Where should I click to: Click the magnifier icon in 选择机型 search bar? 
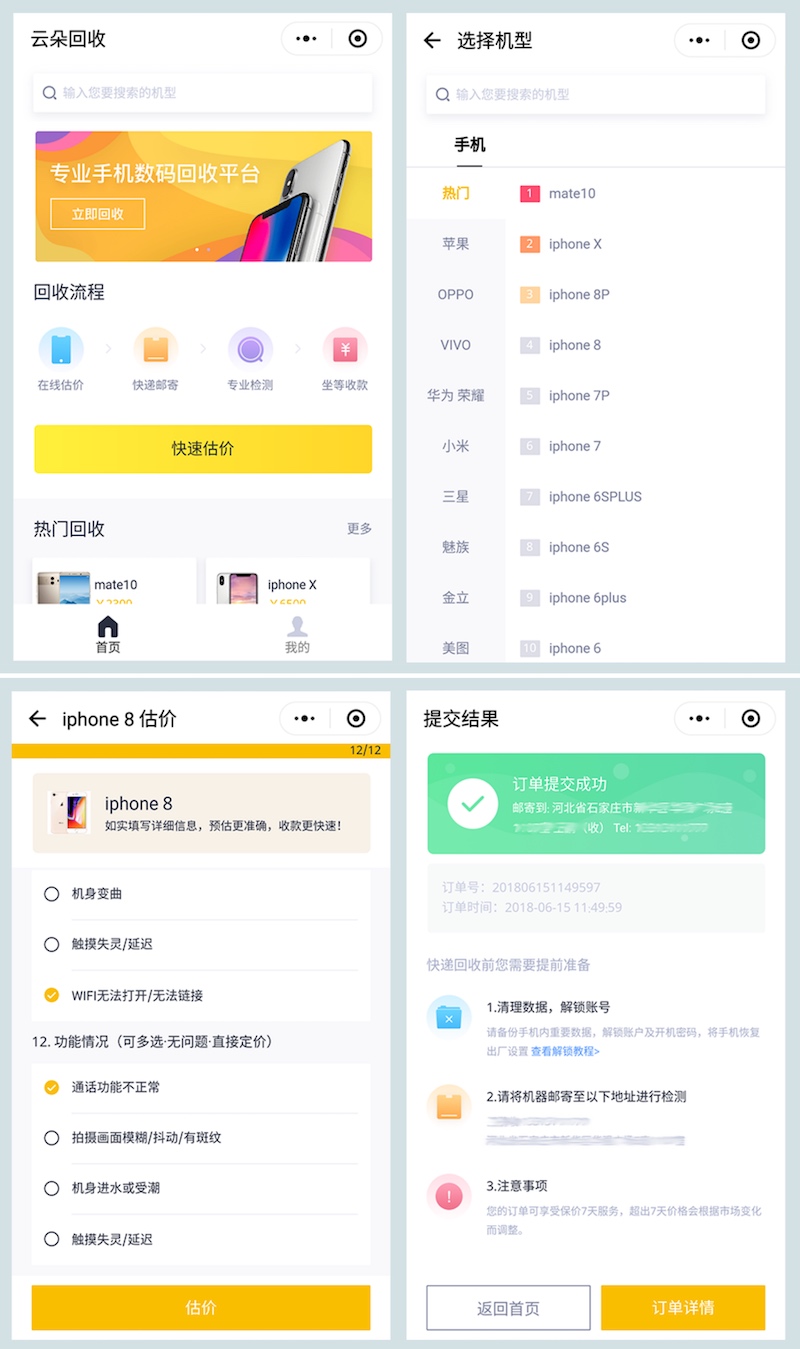tap(441, 93)
